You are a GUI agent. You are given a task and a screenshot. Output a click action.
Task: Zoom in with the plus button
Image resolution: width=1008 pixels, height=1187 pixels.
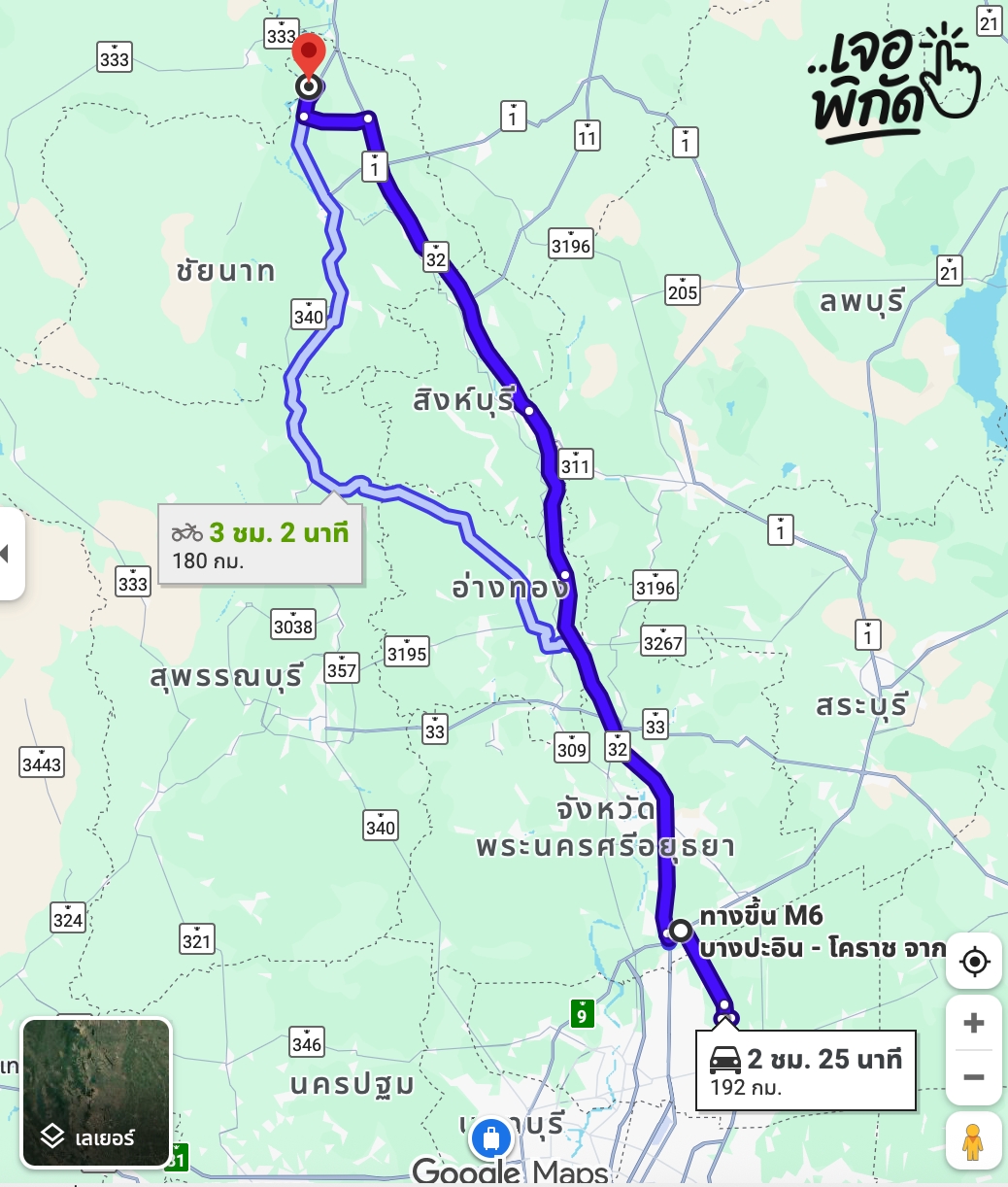click(x=973, y=1023)
